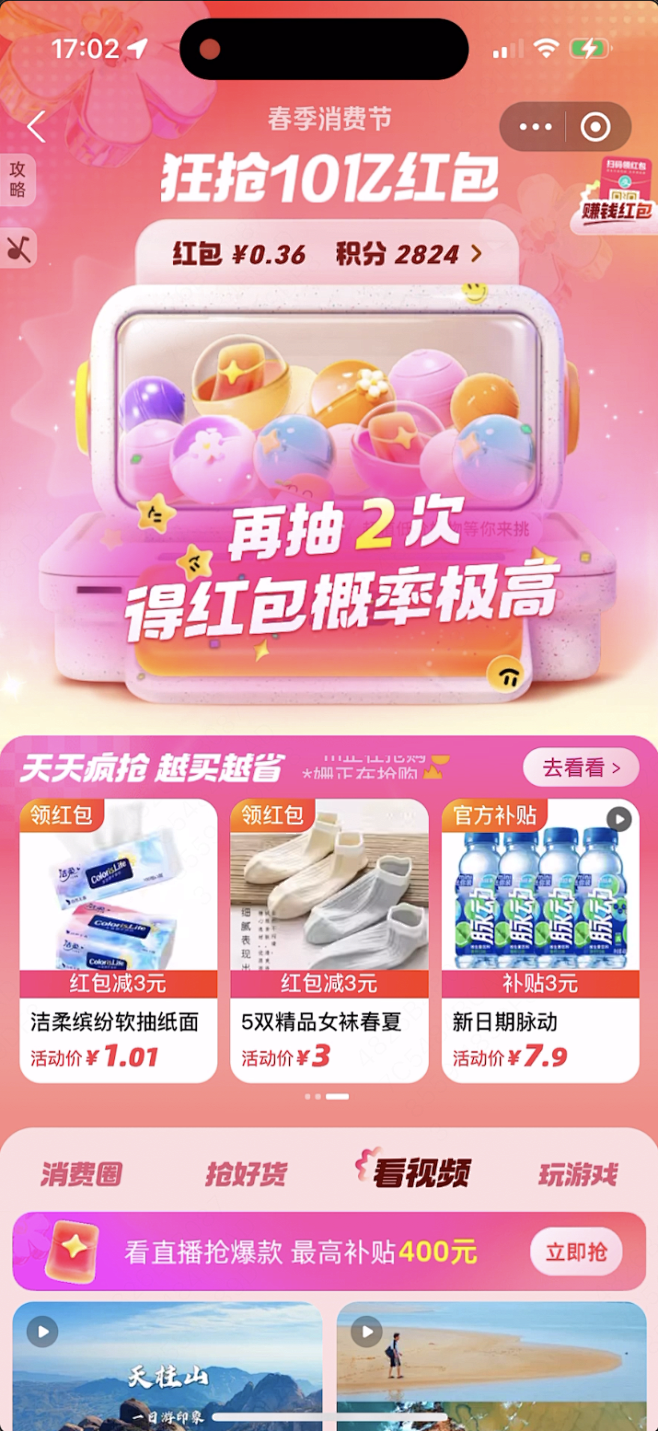Switch to the 消费圈 tab
Image resolution: width=658 pixels, height=1431 pixels.
click(x=82, y=1174)
